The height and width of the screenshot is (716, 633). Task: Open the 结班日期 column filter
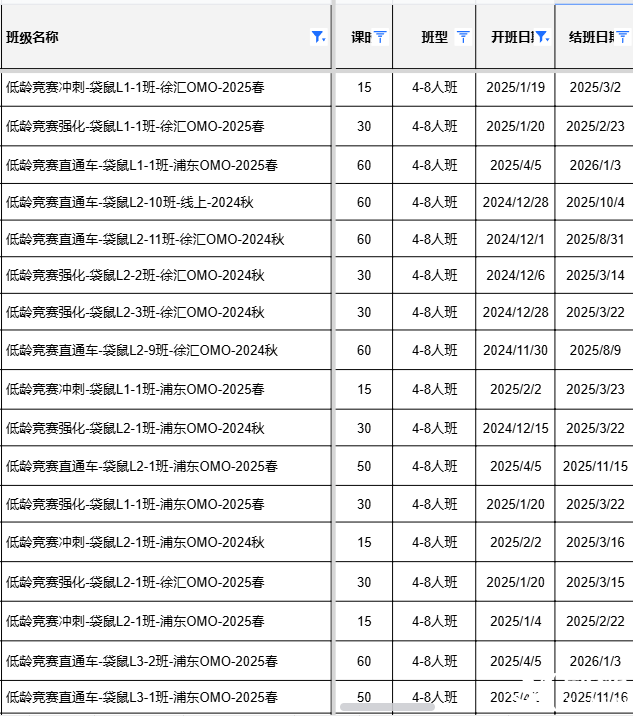tap(623, 37)
